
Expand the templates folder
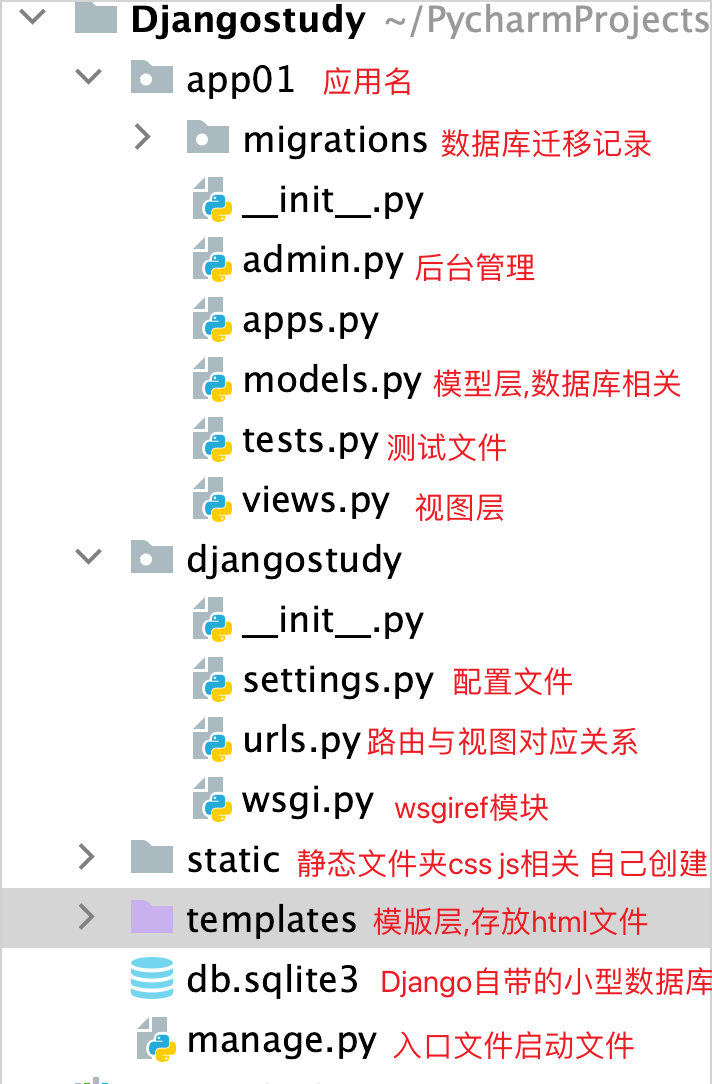click(87, 916)
